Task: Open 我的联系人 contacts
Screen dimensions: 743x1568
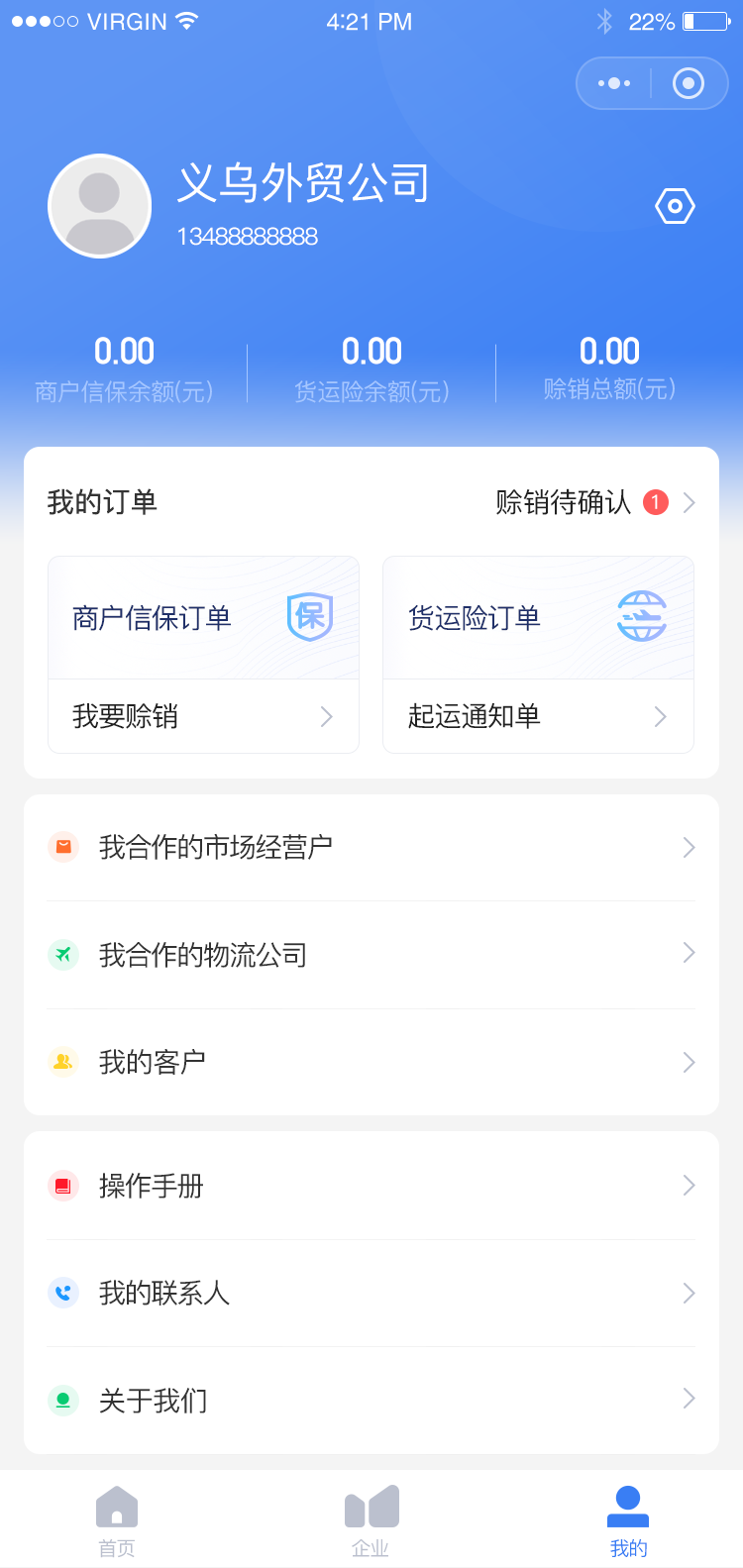Action: point(371,1293)
